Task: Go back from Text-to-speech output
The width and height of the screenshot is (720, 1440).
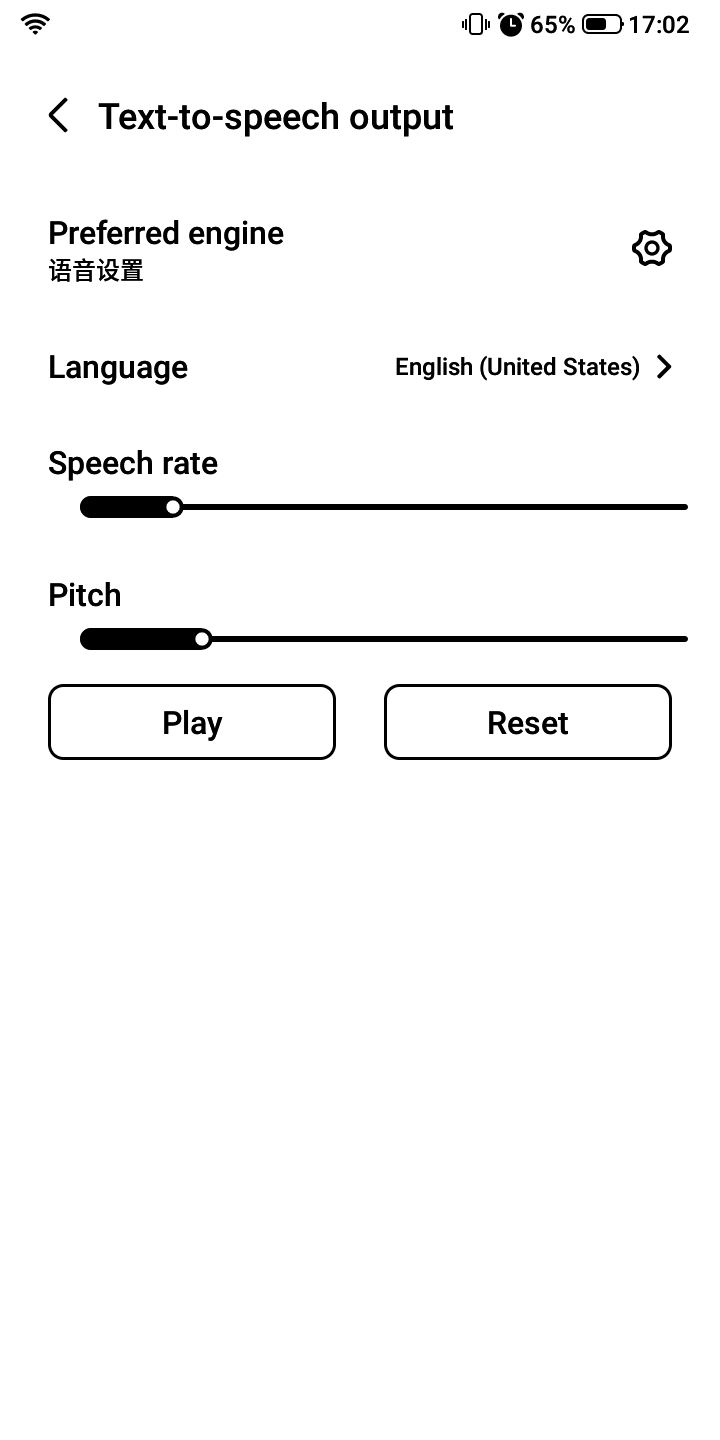Action: [x=59, y=116]
